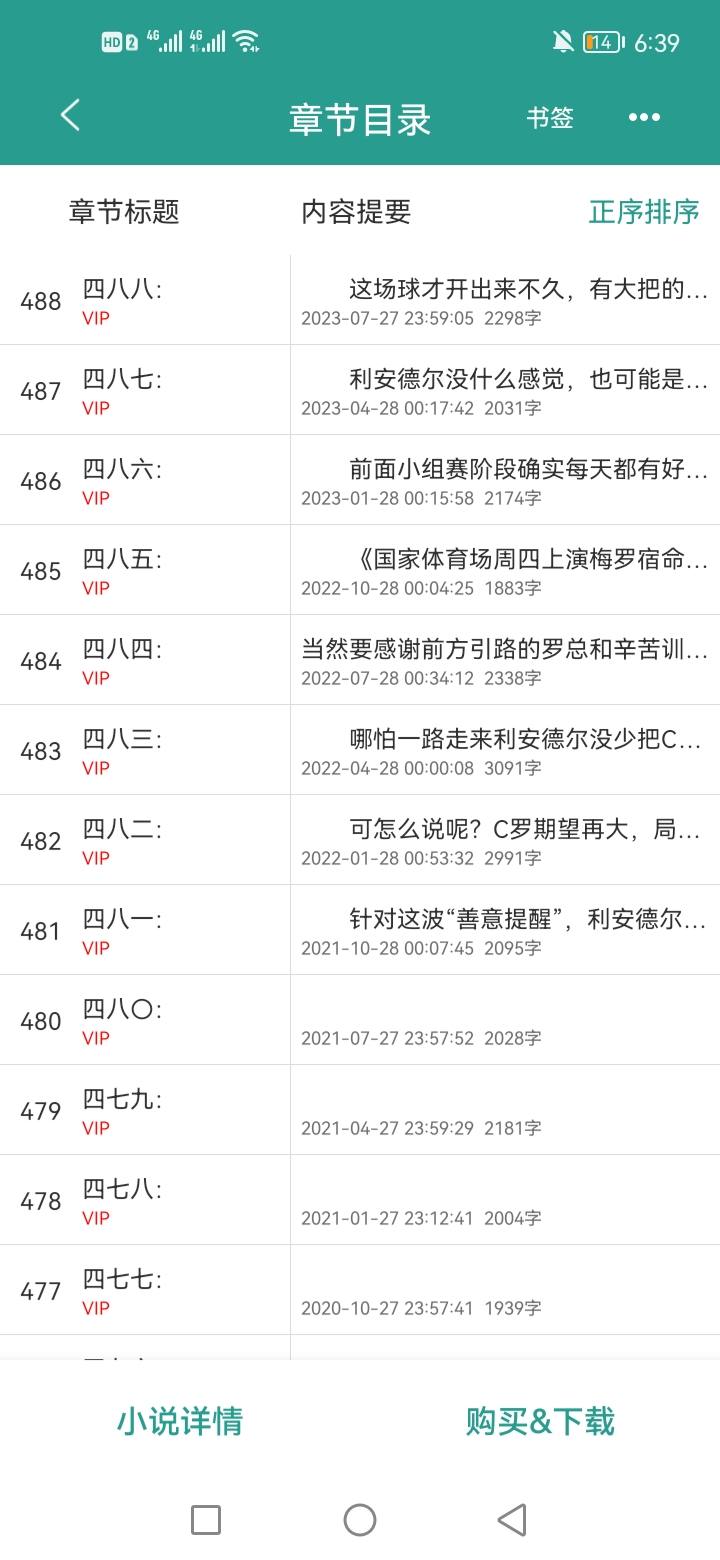Go back using the top-left arrow
The width and height of the screenshot is (720, 1560).
(x=70, y=116)
